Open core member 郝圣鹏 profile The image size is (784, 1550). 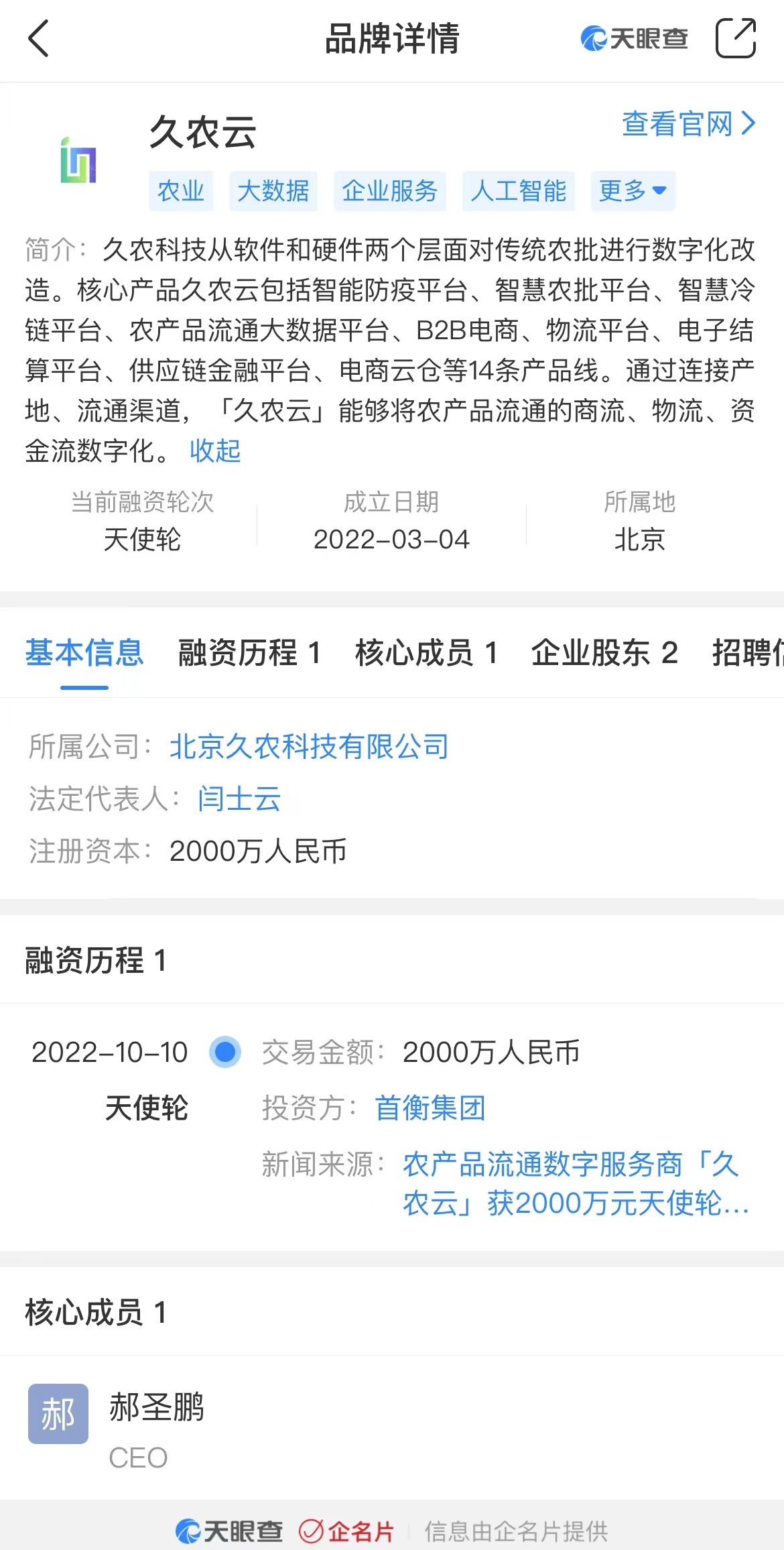157,1407
